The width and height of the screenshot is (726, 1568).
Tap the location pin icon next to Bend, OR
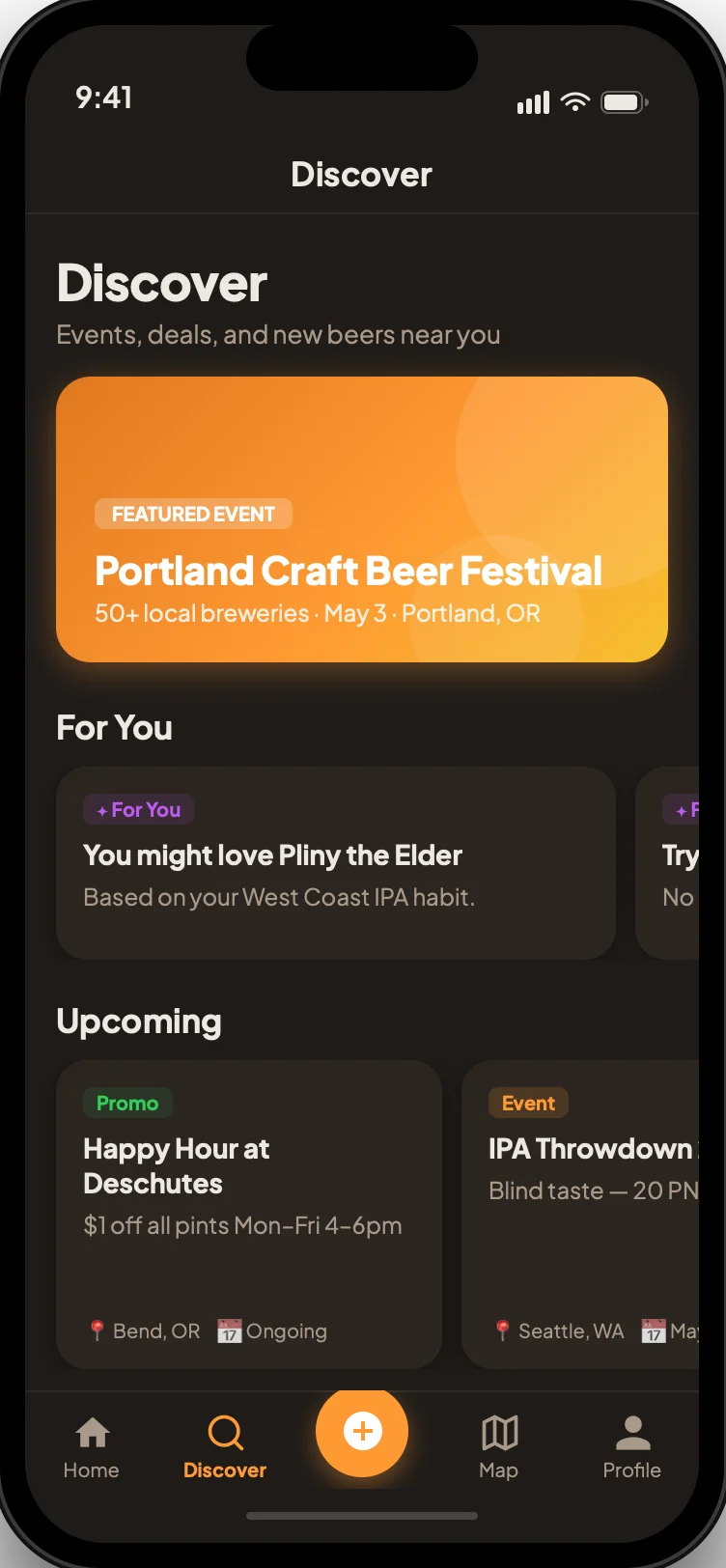pyautogui.click(x=98, y=1330)
